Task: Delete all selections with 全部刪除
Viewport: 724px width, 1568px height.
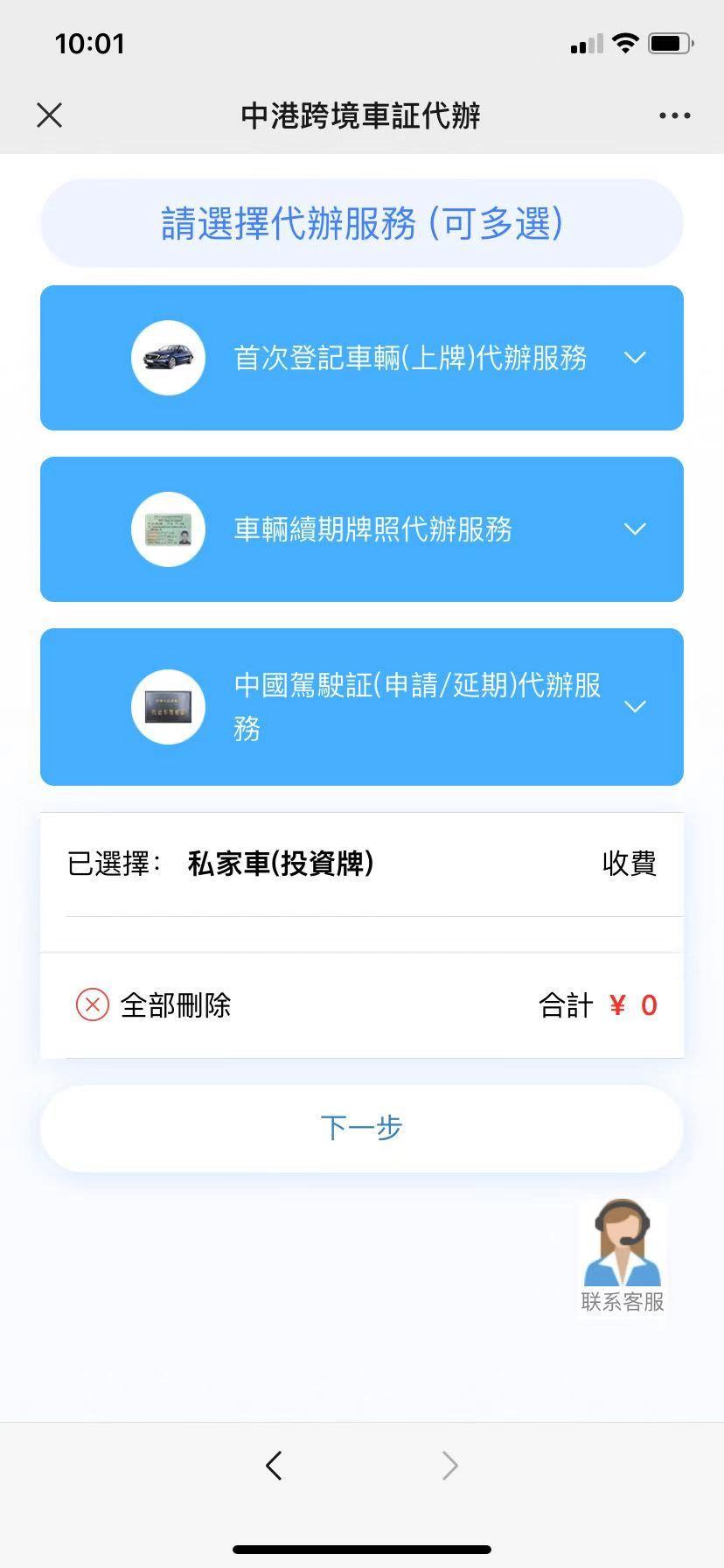Action: click(154, 1004)
